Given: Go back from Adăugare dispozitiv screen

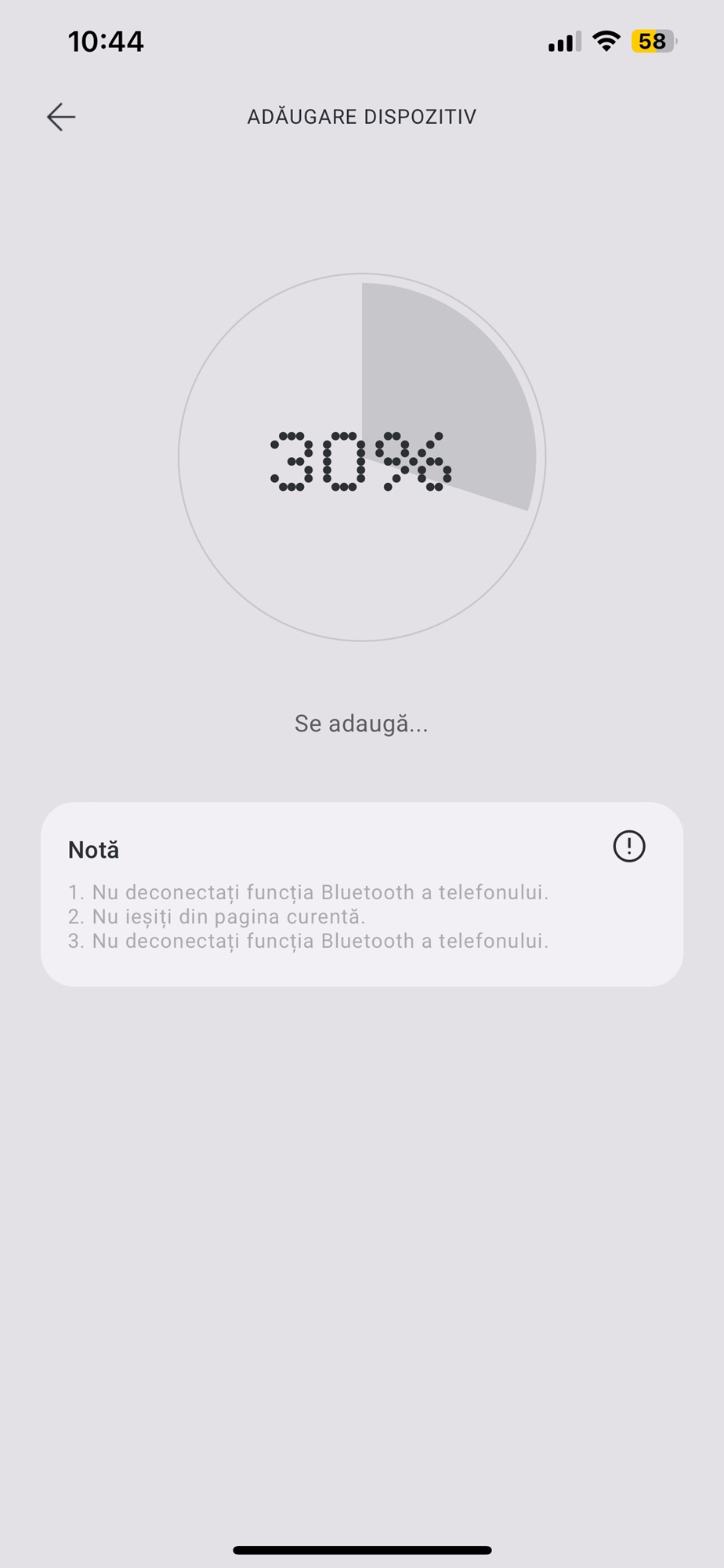Looking at the screenshot, I should [61, 117].
